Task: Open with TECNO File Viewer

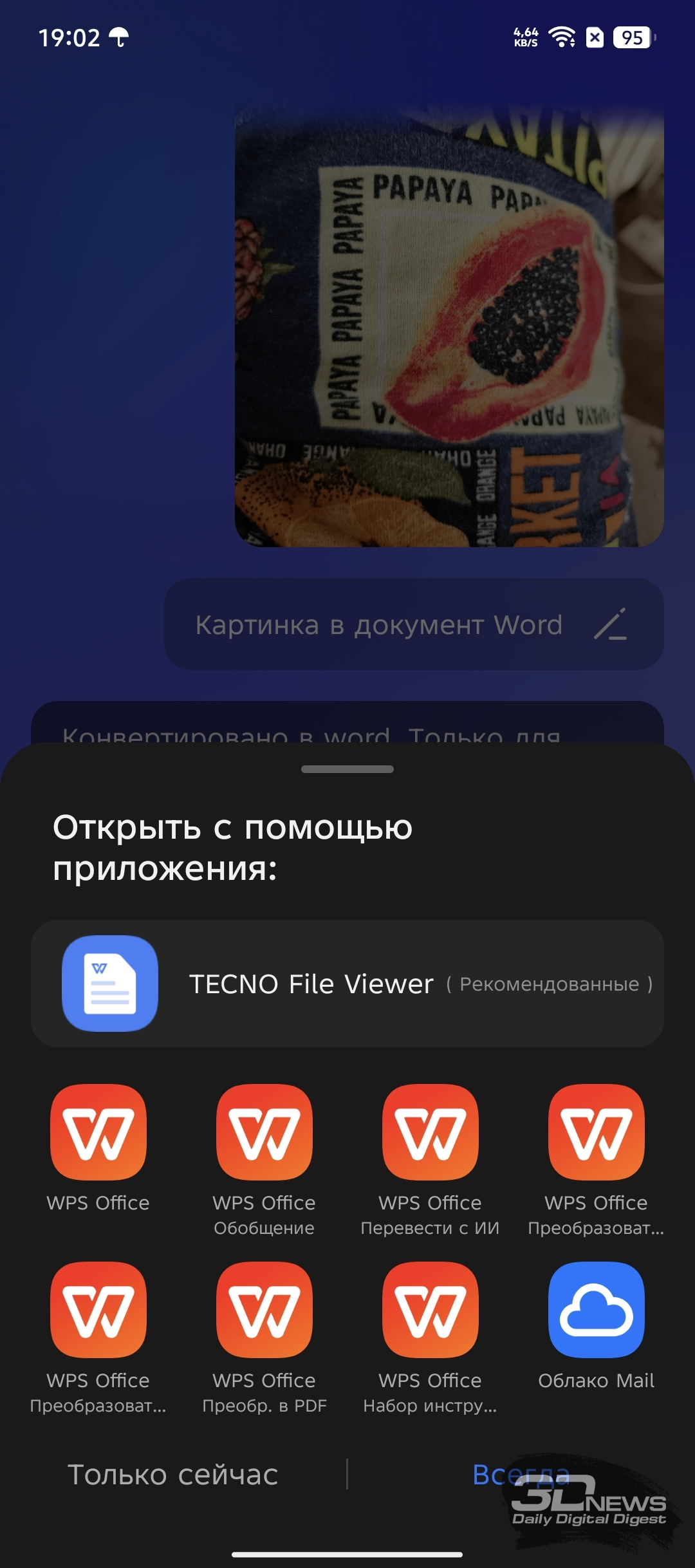Action: tap(347, 984)
